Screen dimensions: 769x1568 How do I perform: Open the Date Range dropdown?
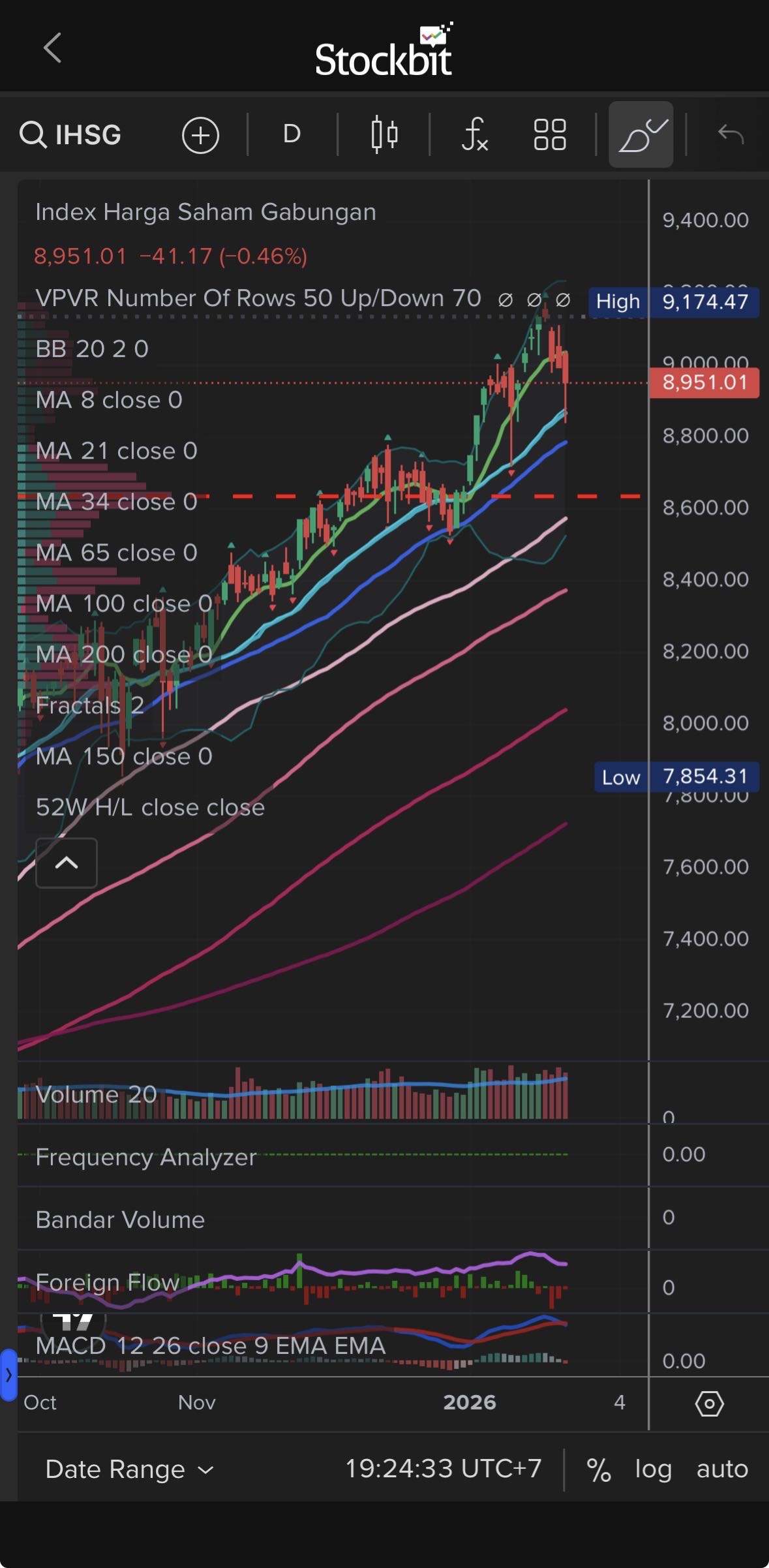click(129, 1469)
